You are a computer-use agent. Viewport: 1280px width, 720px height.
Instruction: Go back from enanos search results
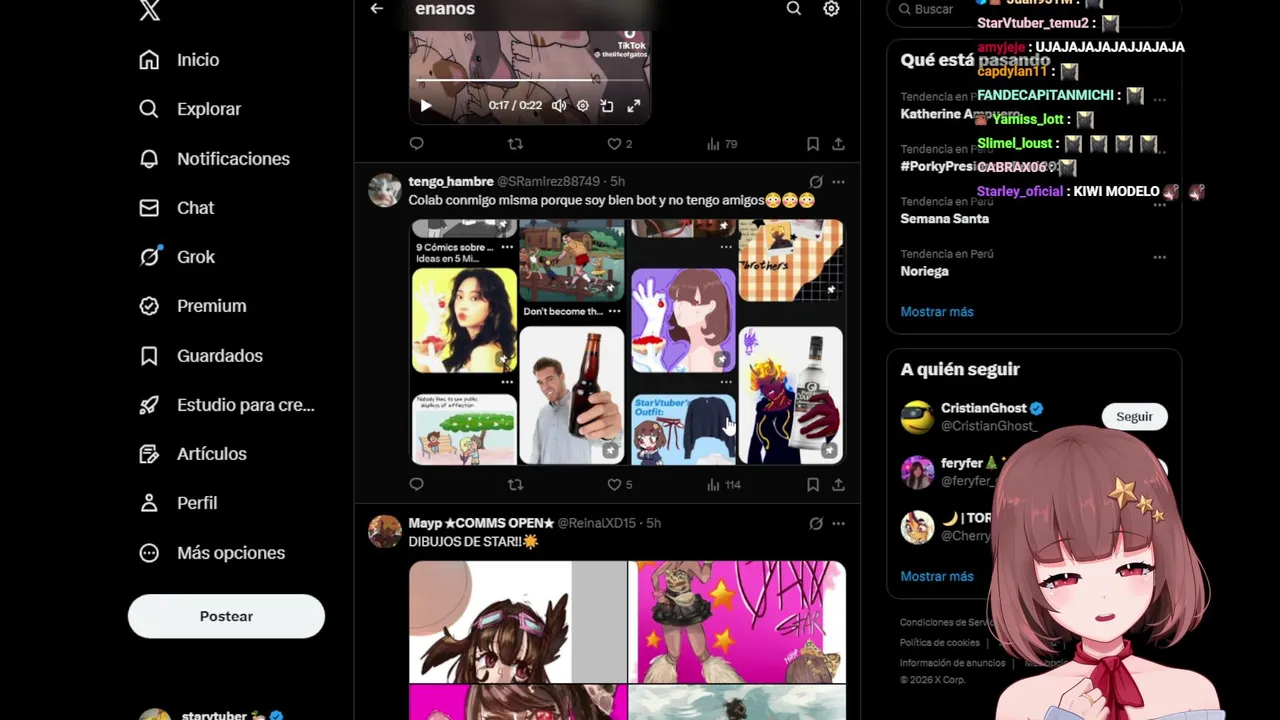377,9
